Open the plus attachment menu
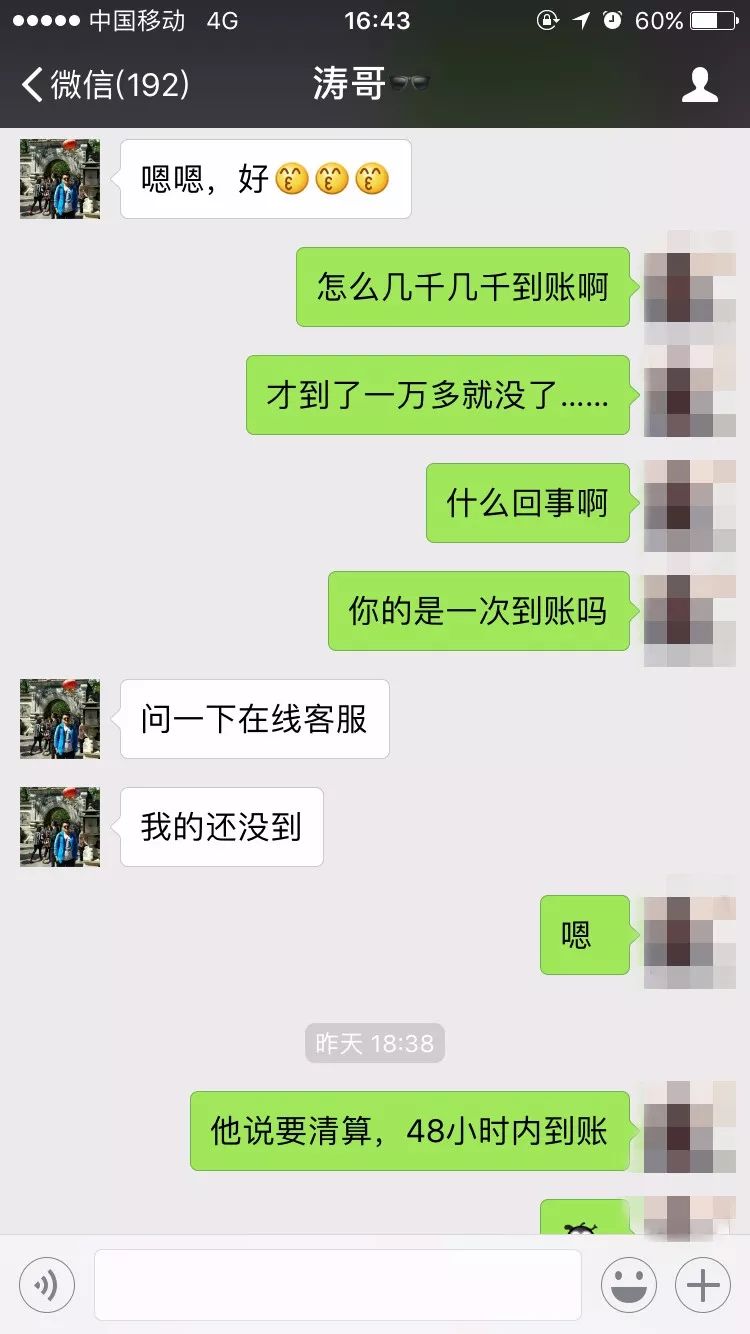The width and height of the screenshot is (750, 1334). pyautogui.click(x=703, y=1285)
